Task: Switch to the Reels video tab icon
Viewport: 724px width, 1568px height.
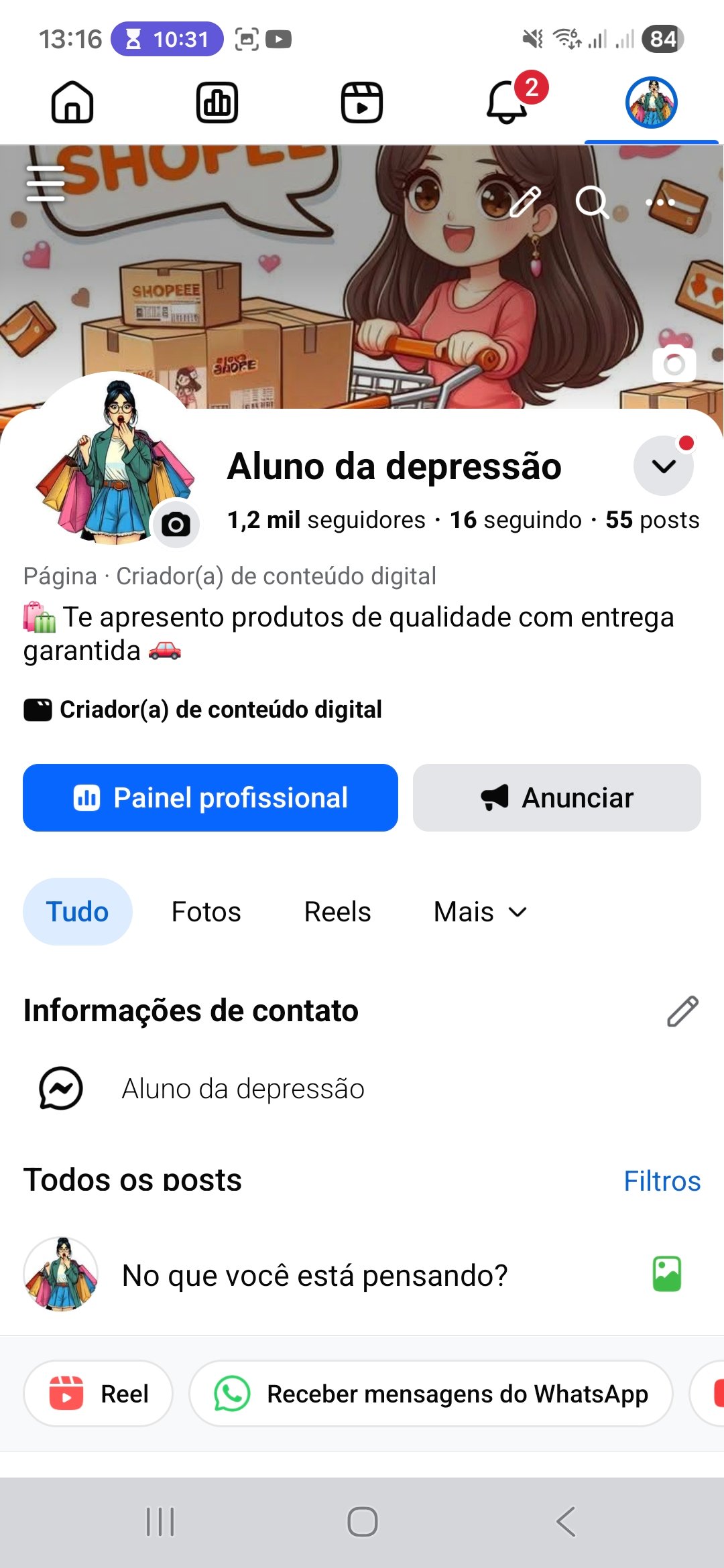Action: (362, 103)
